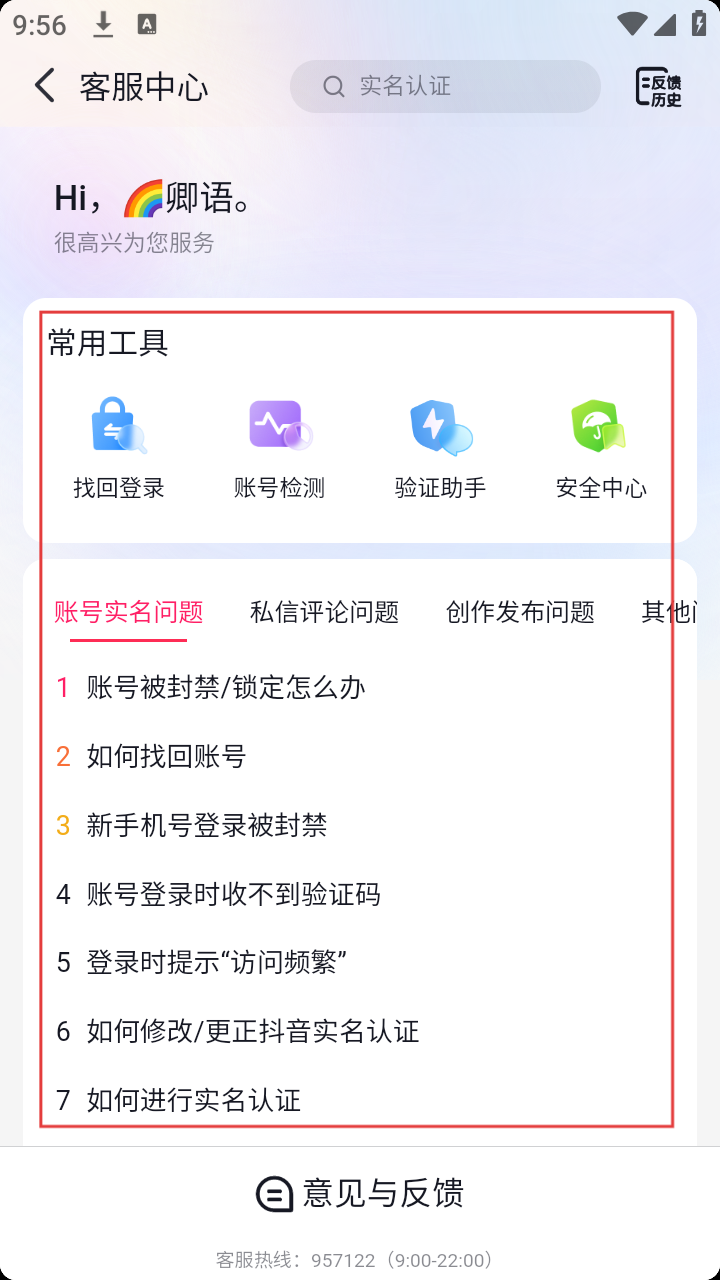View 登录时提示“访问频繁” help
This screenshot has width=720, height=1280.
(x=217, y=963)
